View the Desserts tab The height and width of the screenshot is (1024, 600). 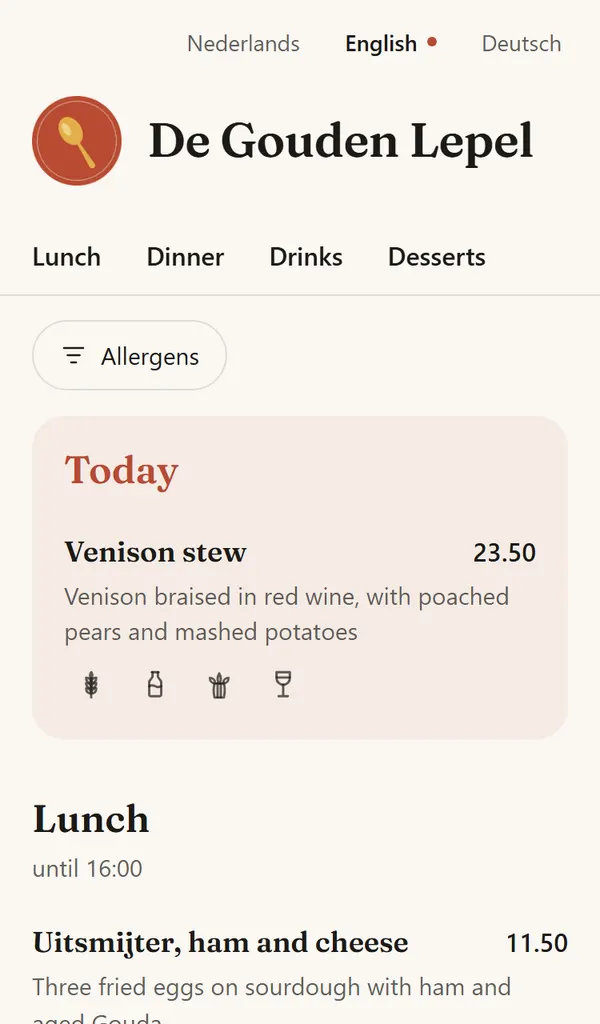(x=437, y=257)
